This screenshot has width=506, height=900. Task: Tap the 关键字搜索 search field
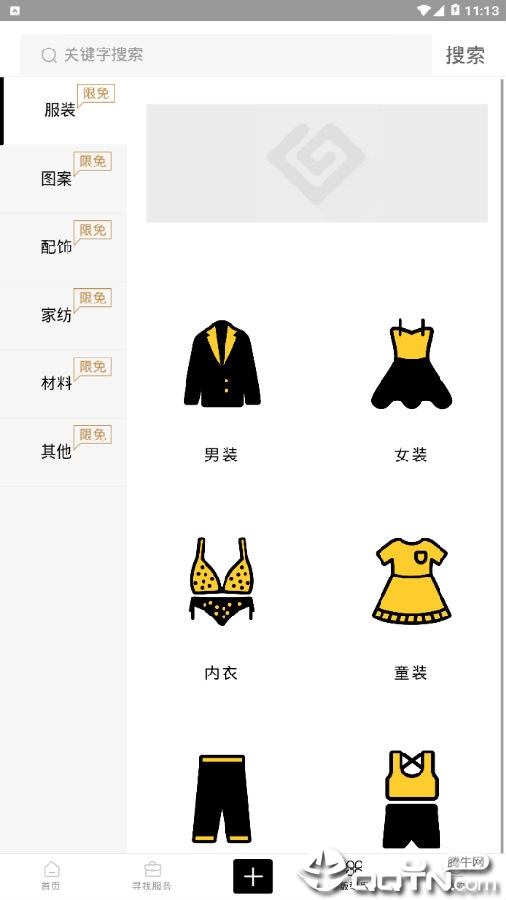click(x=226, y=55)
